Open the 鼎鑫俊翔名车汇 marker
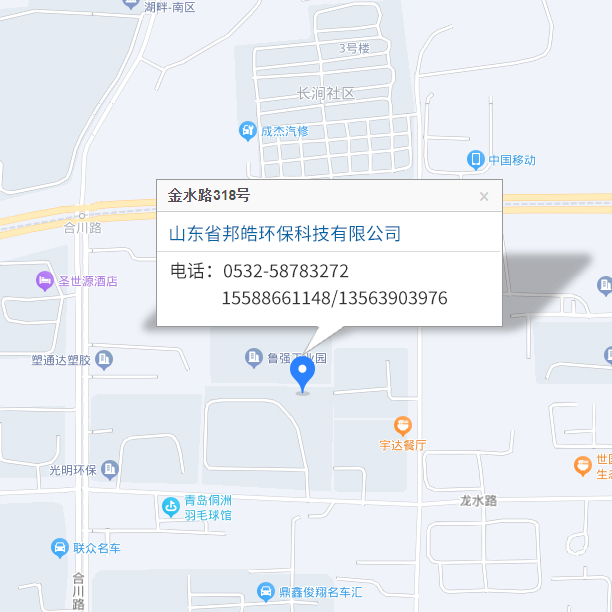Image resolution: width=612 pixels, height=612 pixels. pyautogui.click(x=266, y=591)
